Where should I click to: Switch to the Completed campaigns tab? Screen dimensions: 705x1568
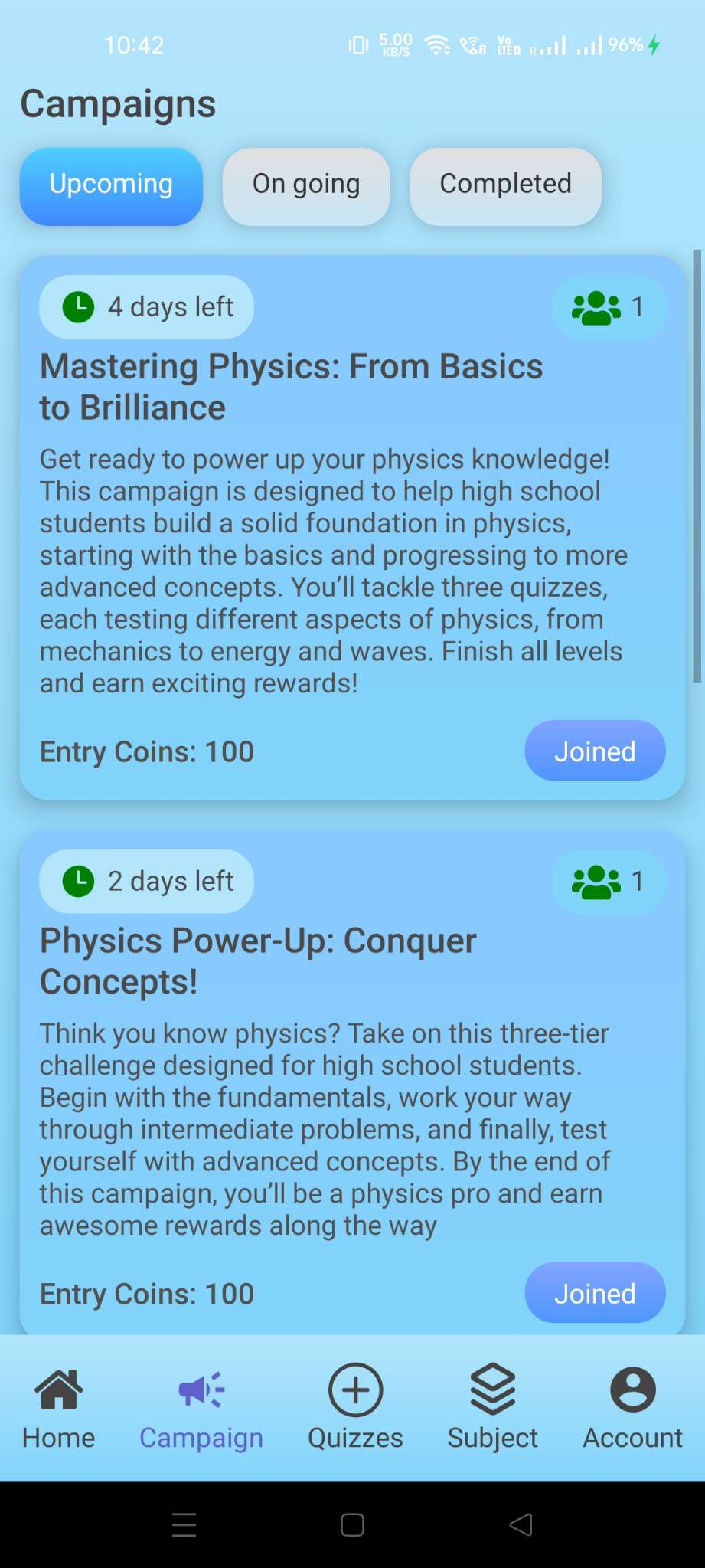pos(505,185)
